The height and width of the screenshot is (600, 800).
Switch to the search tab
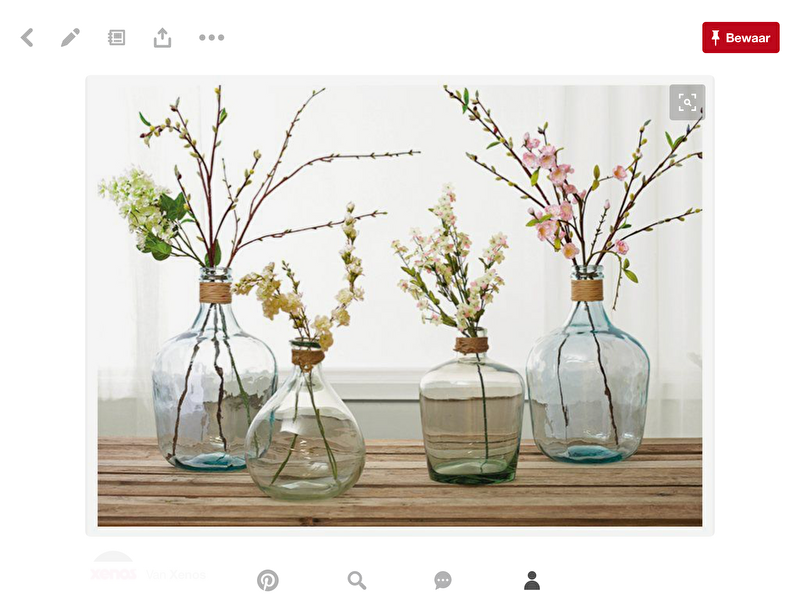pos(357,580)
